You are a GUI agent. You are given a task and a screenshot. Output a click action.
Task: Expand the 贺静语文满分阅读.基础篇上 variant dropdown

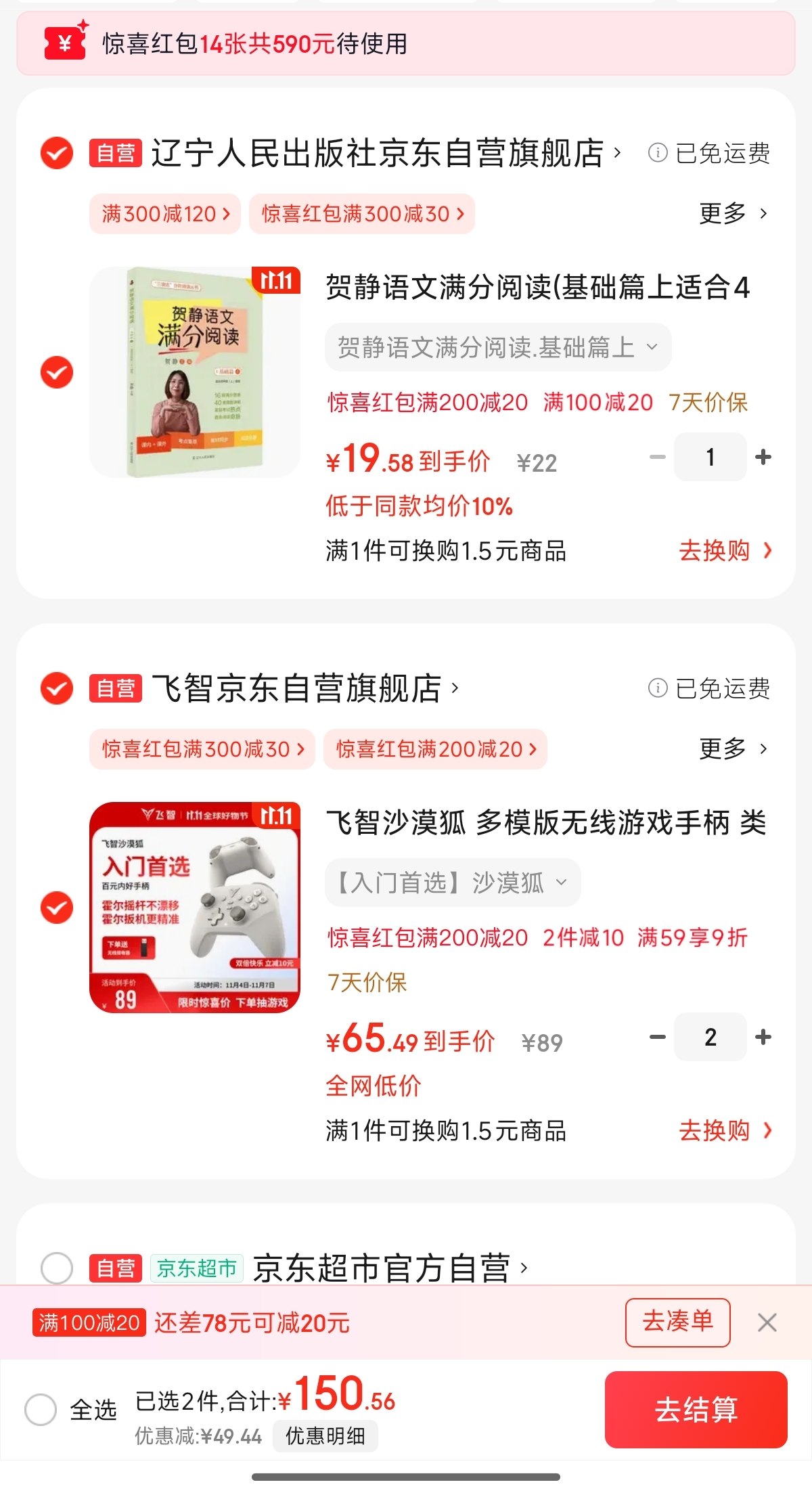pos(498,348)
